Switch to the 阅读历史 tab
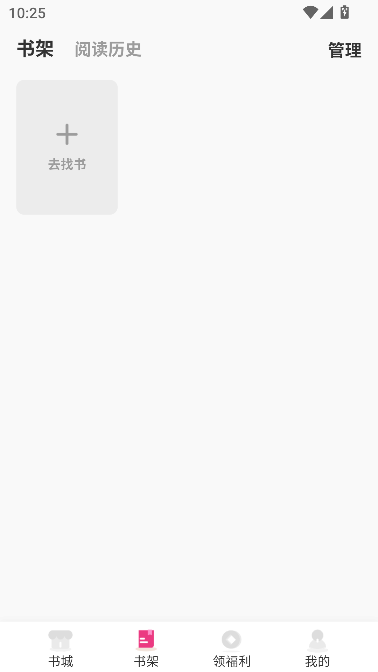Screen dimensions: 378x672 point(108,50)
